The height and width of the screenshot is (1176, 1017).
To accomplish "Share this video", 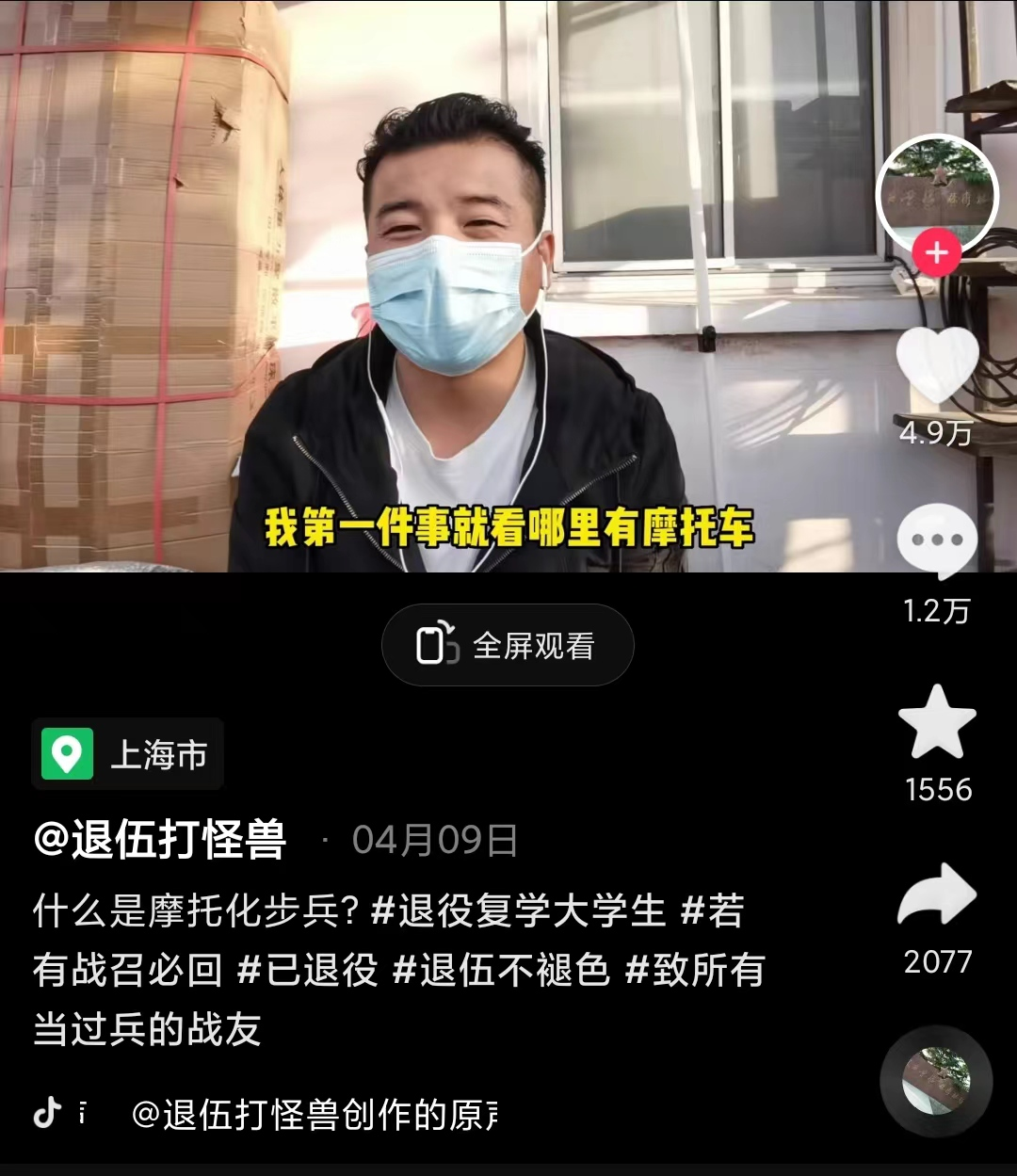I will tap(937, 894).
